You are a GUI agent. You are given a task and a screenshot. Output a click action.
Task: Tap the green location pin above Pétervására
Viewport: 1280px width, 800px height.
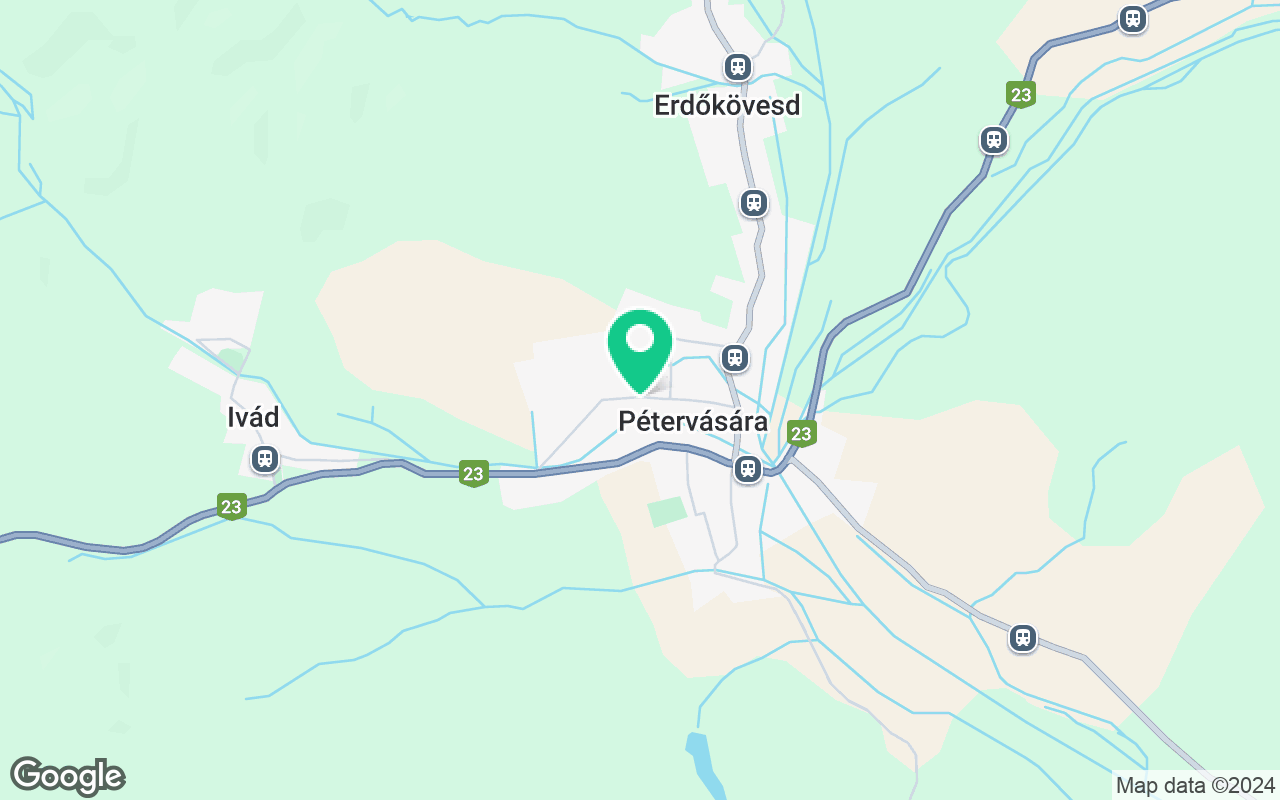tap(640, 345)
